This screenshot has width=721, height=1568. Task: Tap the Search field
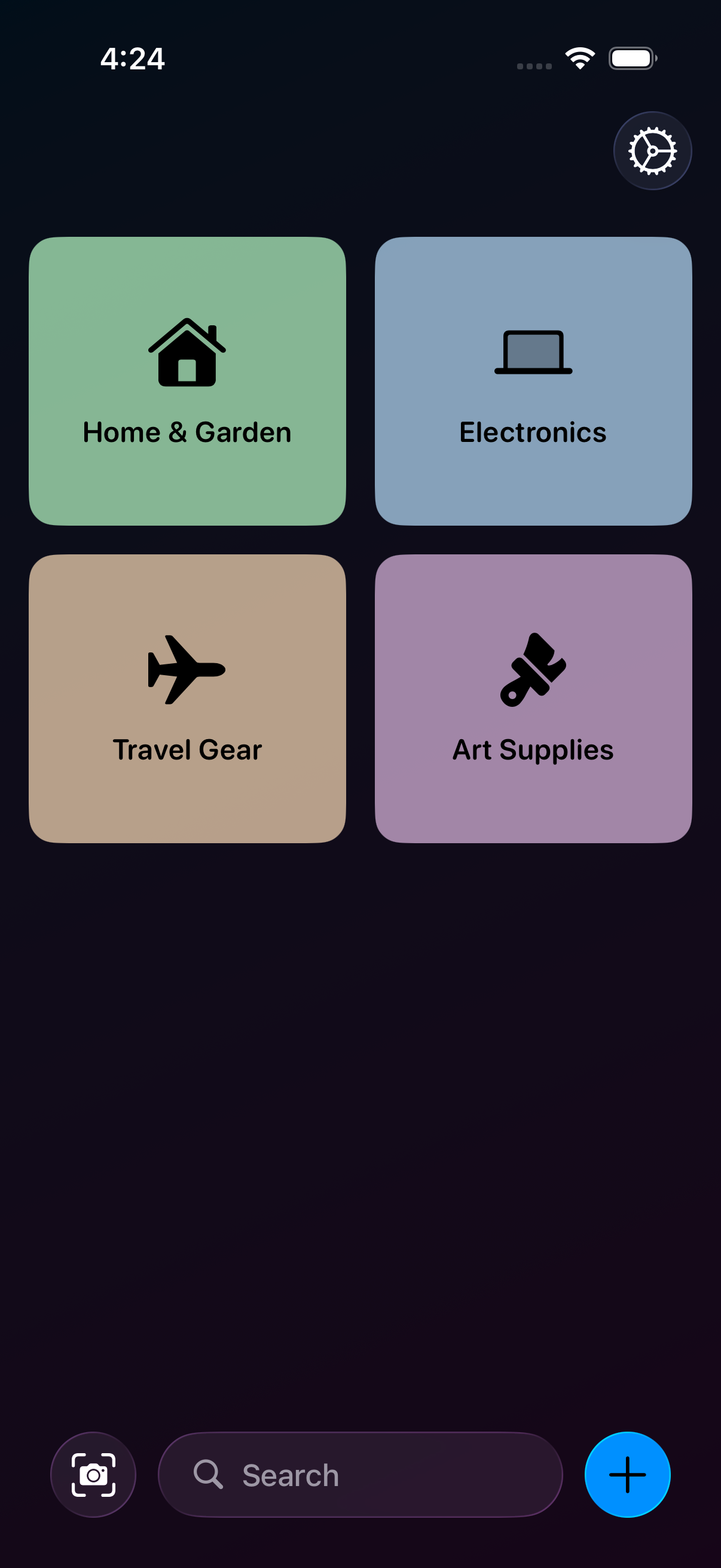tap(360, 1474)
